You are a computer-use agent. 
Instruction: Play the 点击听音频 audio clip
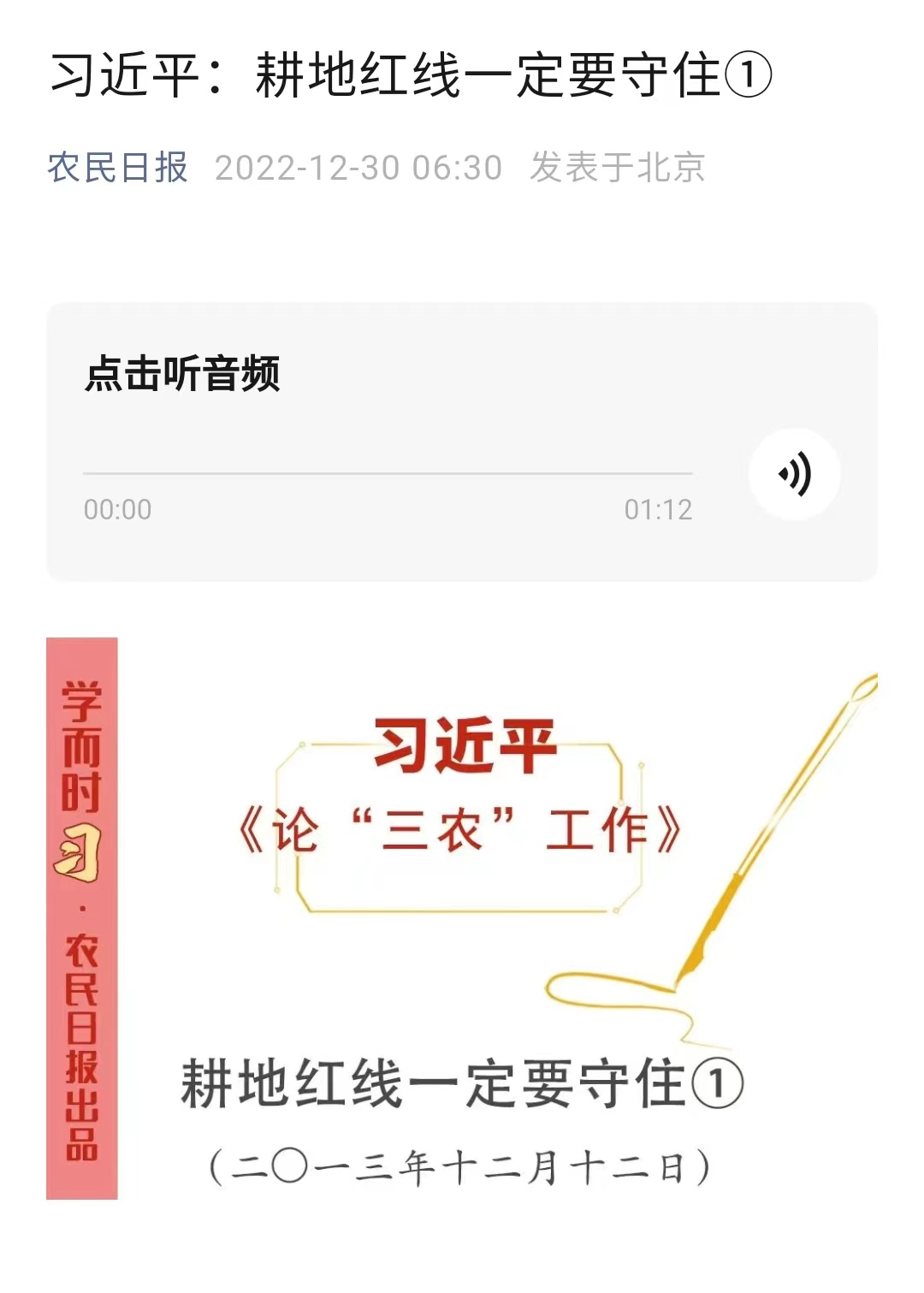pyautogui.click(x=794, y=474)
